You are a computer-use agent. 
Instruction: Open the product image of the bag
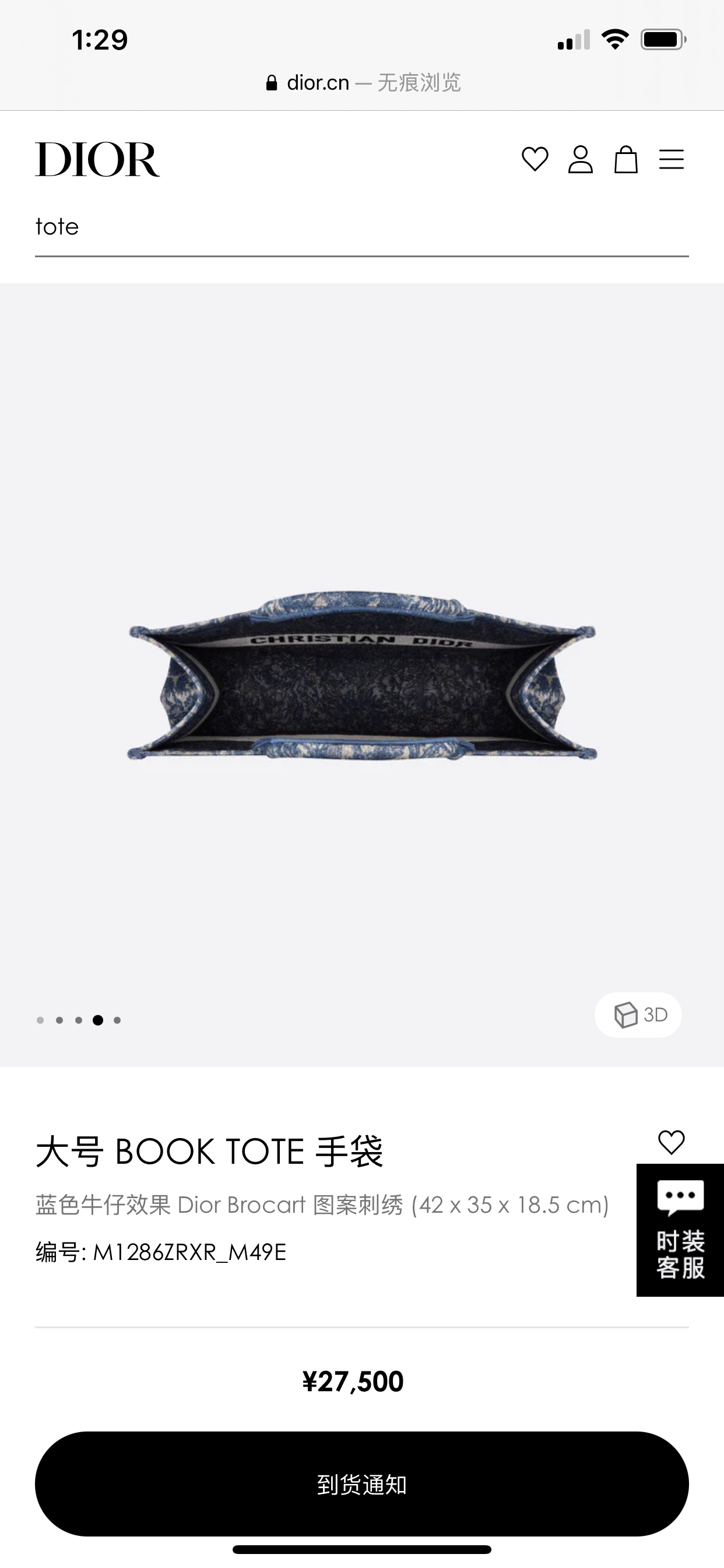(361, 675)
